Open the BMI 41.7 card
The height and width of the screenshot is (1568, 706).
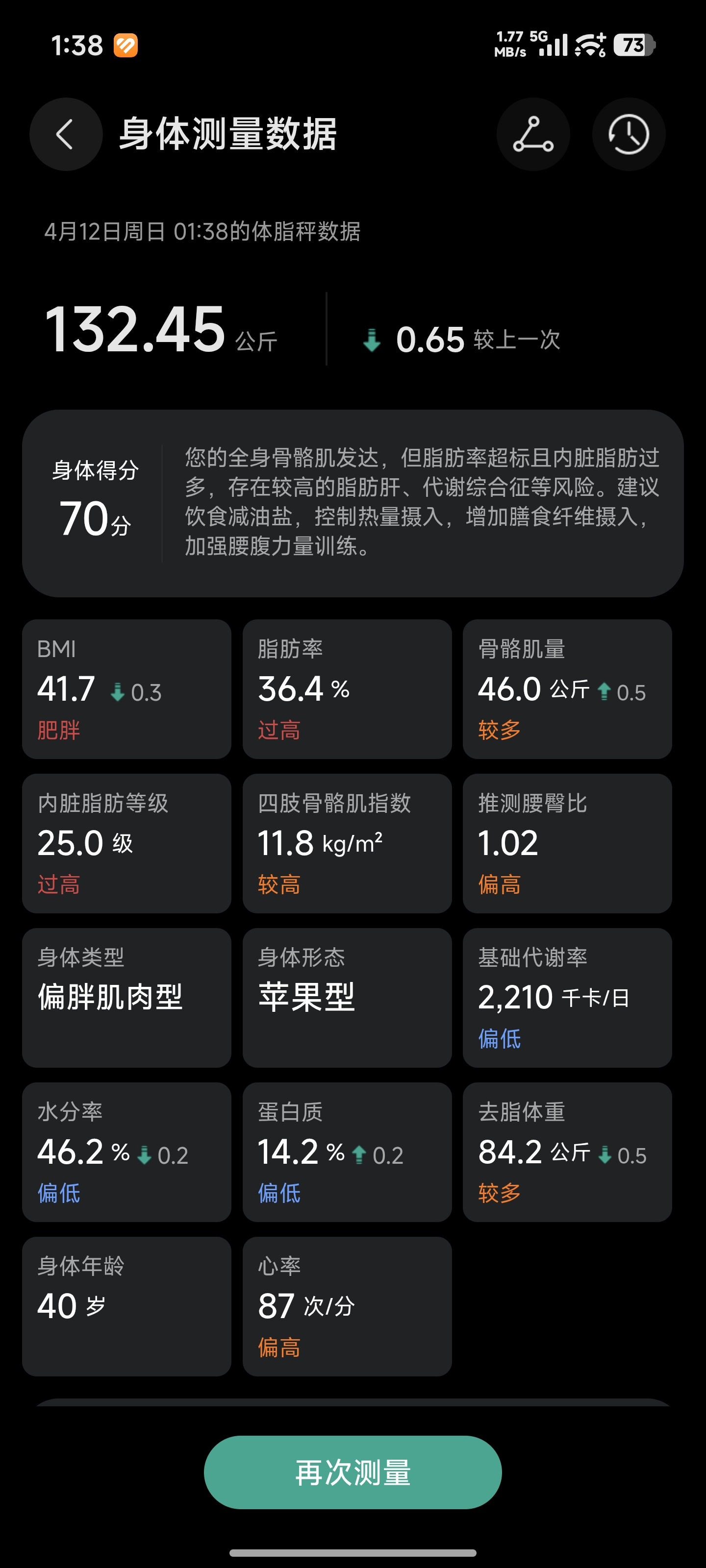[x=126, y=689]
